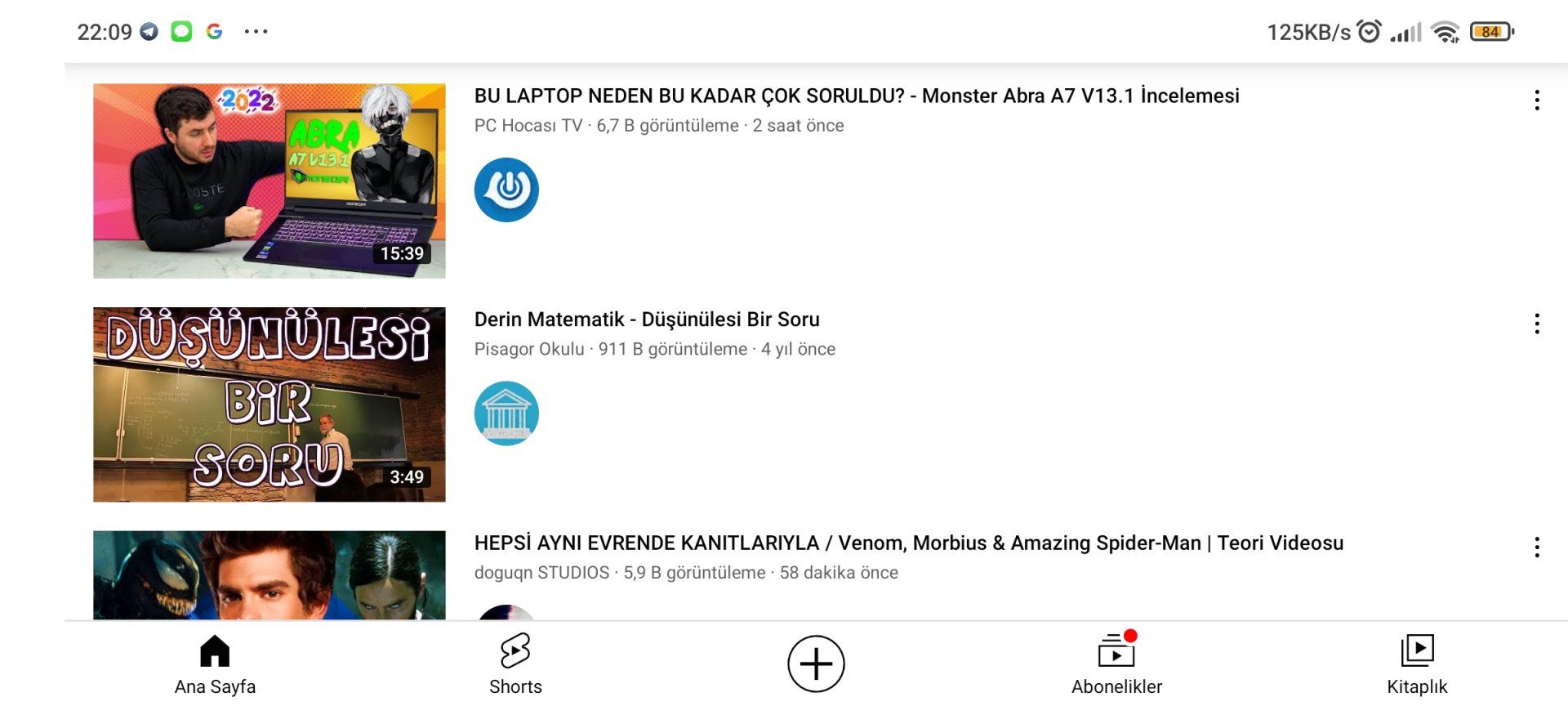Switch to the Shorts tab

(515, 665)
